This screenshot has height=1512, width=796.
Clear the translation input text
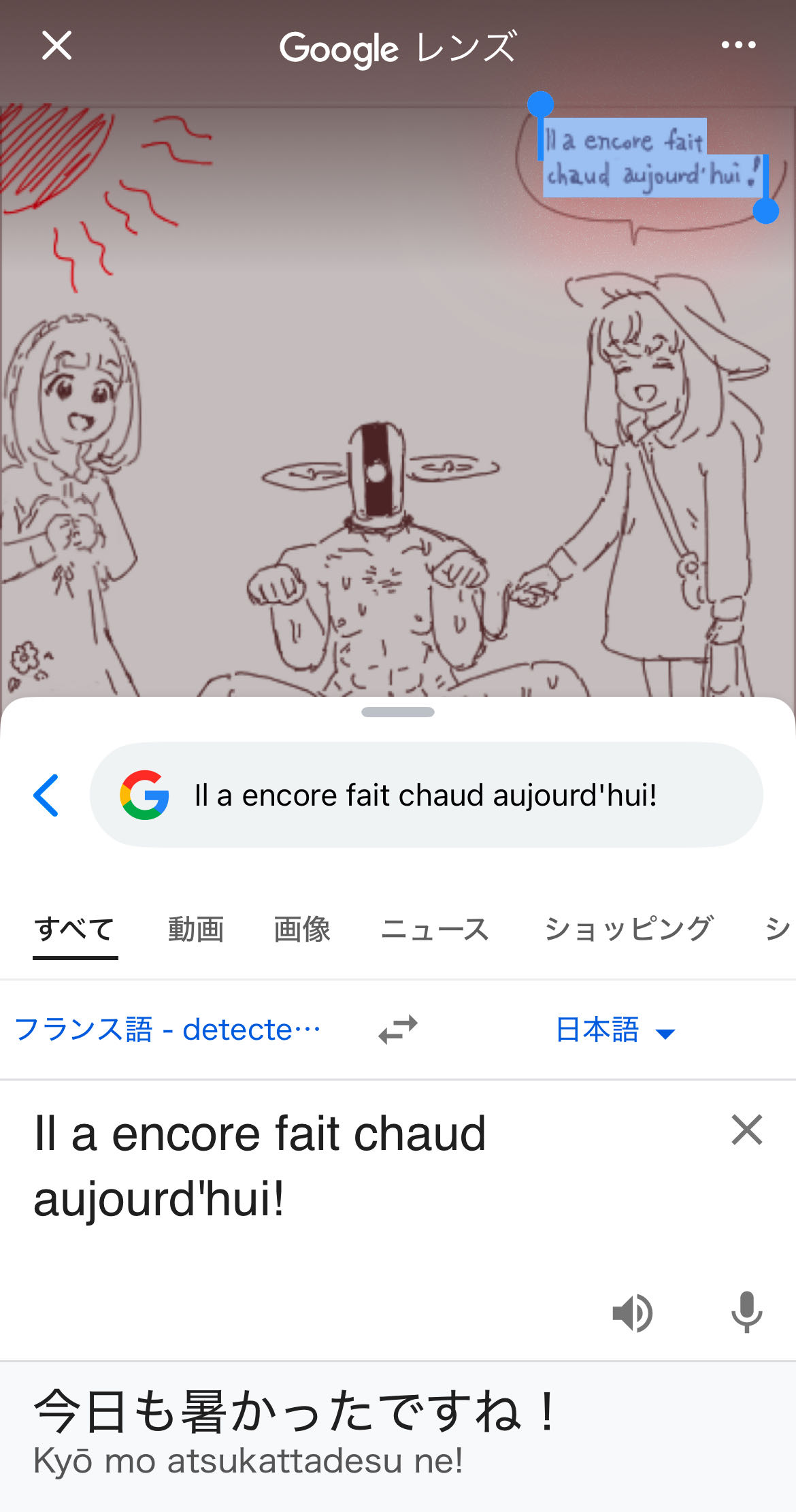point(746,1130)
